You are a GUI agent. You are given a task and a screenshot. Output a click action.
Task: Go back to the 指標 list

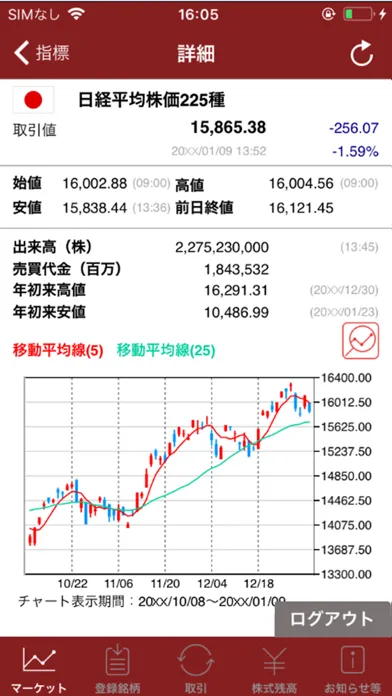click(41, 53)
